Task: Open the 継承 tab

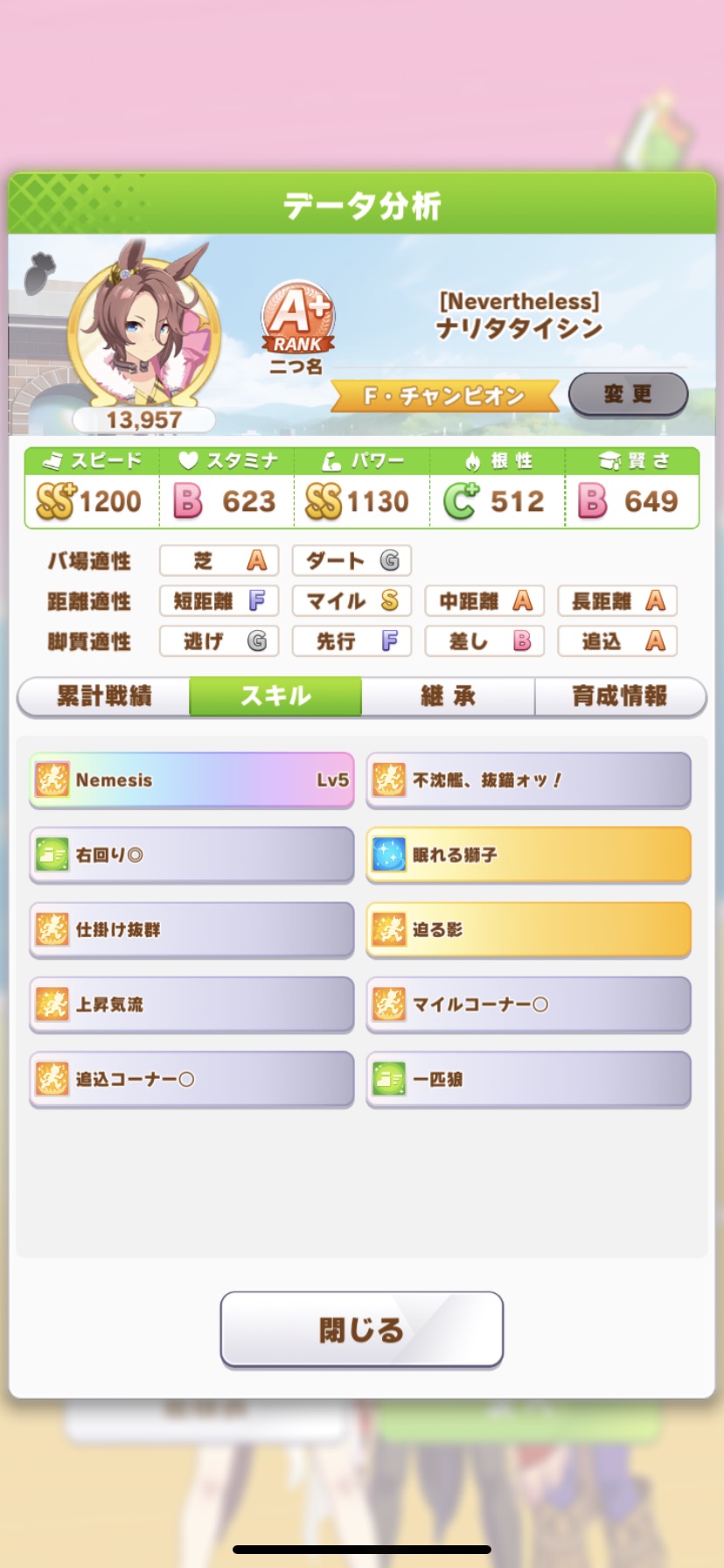Action: point(448,696)
